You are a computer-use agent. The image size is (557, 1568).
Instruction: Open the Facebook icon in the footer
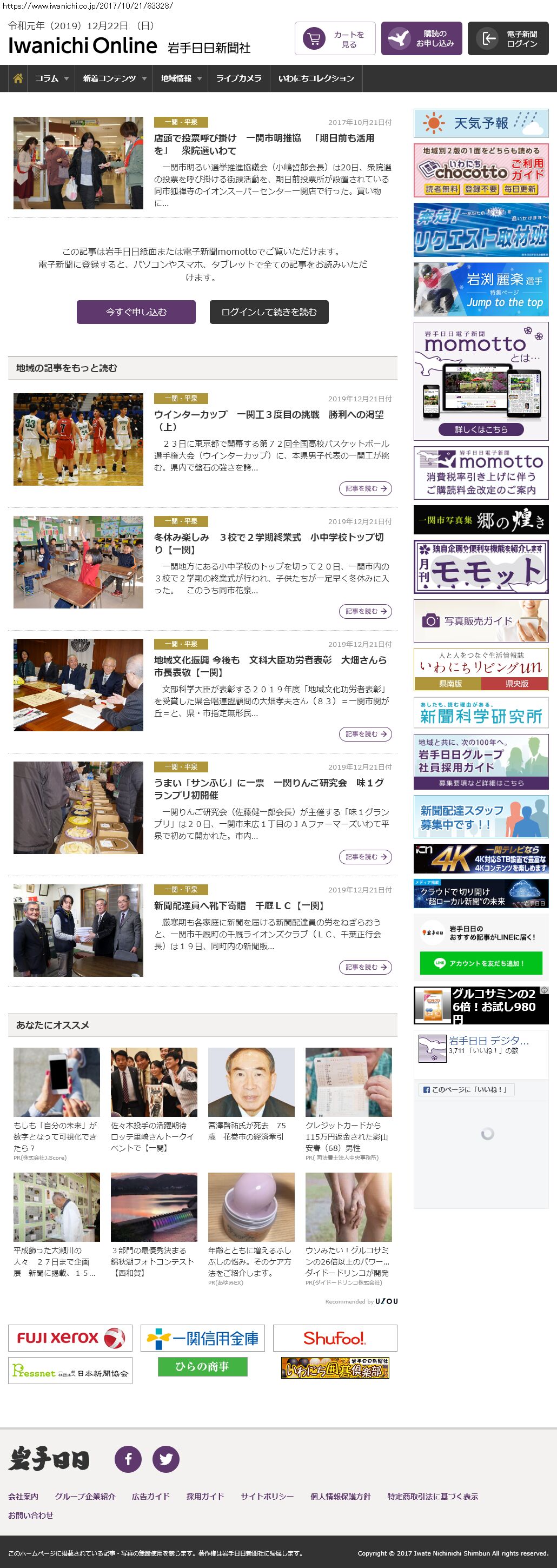tap(129, 1459)
